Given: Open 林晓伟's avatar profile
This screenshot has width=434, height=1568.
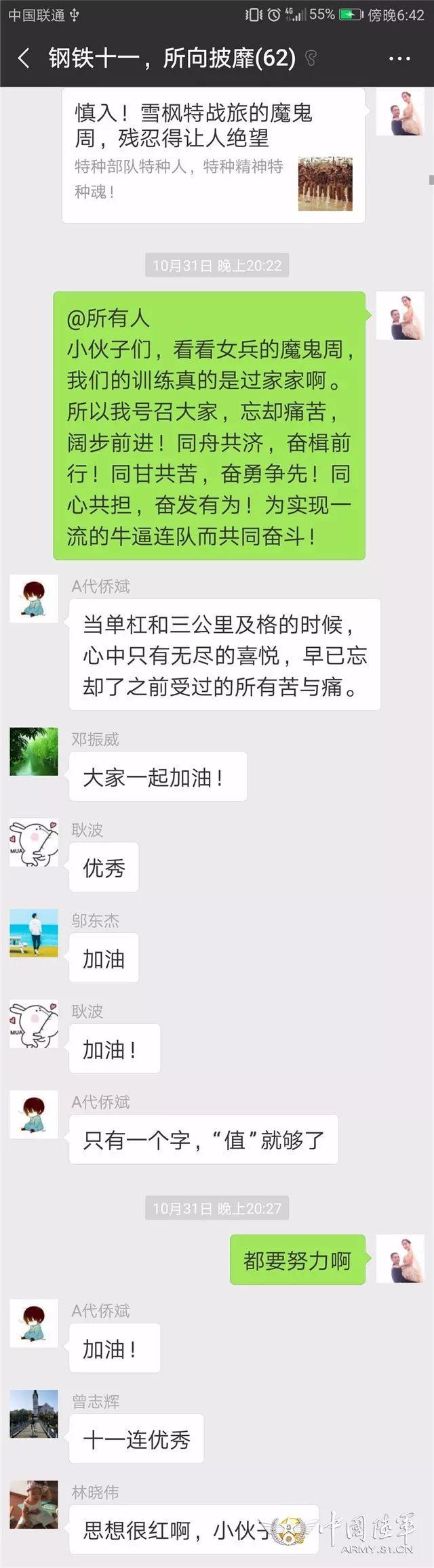Looking at the screenshot, I should point(34,1504).
